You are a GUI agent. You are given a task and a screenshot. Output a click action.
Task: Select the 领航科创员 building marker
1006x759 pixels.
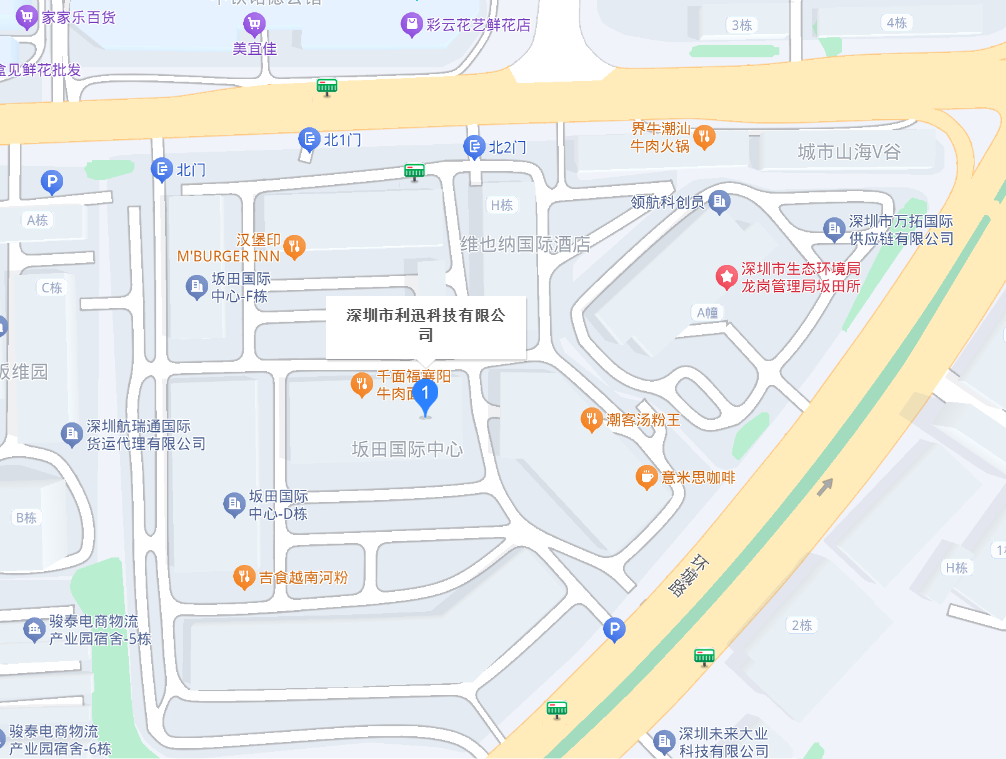point(719,202)
